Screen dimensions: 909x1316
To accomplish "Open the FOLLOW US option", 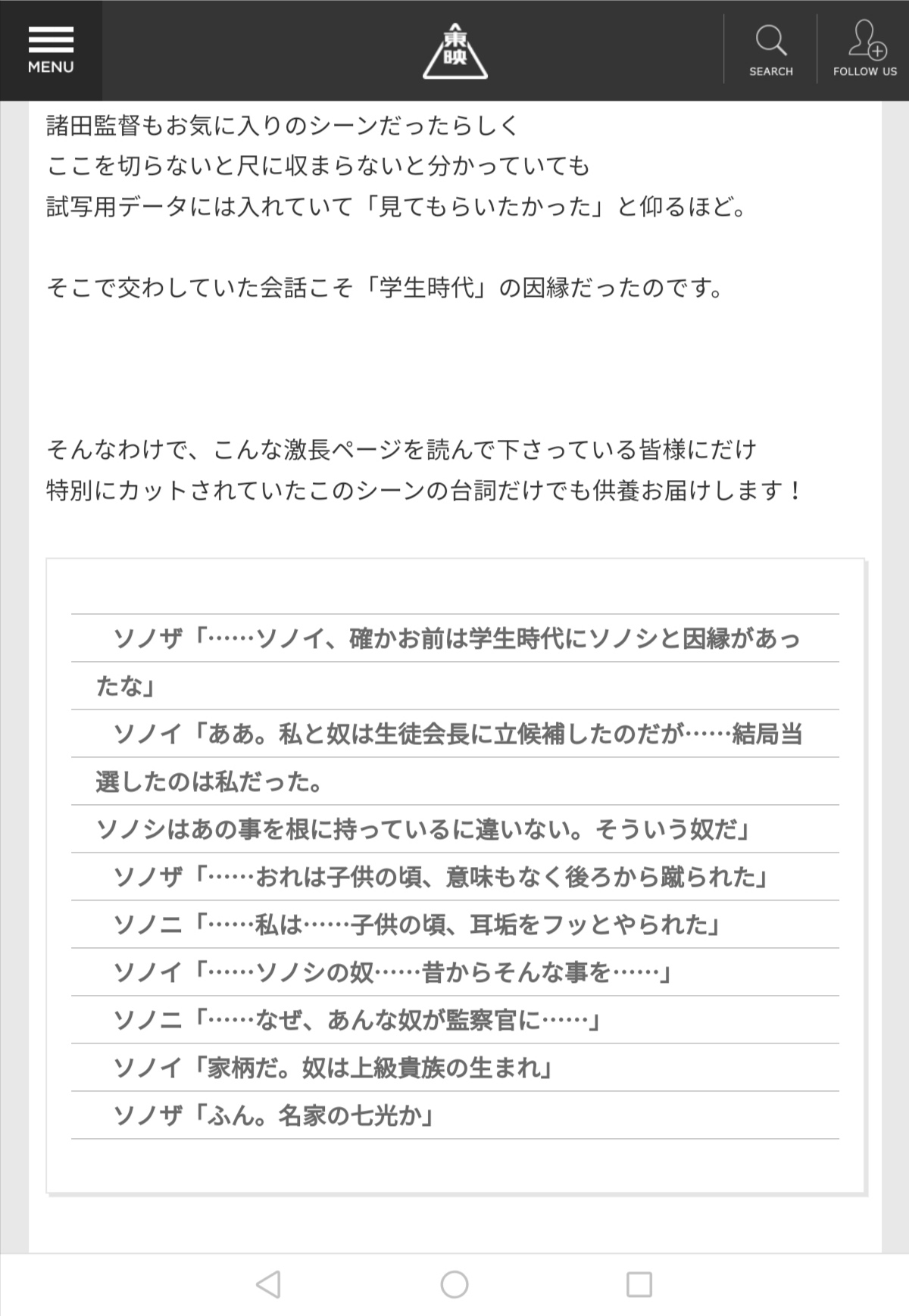I will tap(864, 50).
